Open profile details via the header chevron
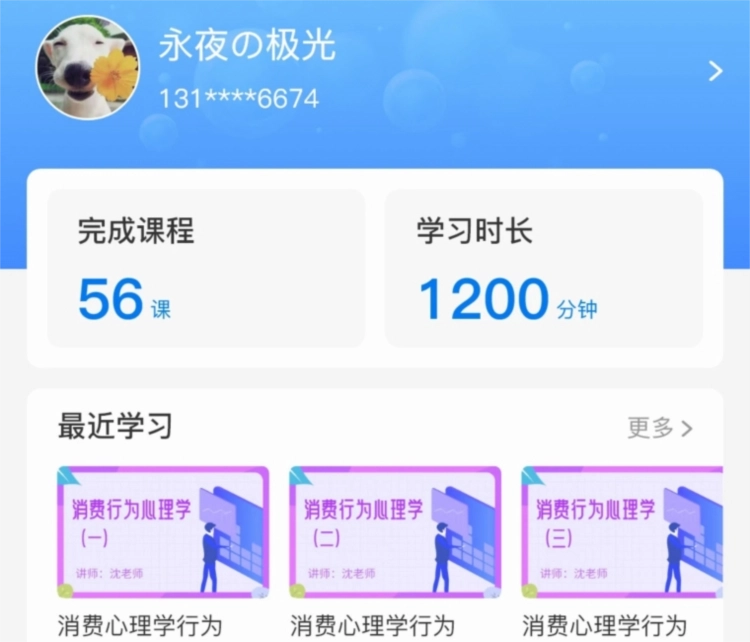 coord(714,71)
